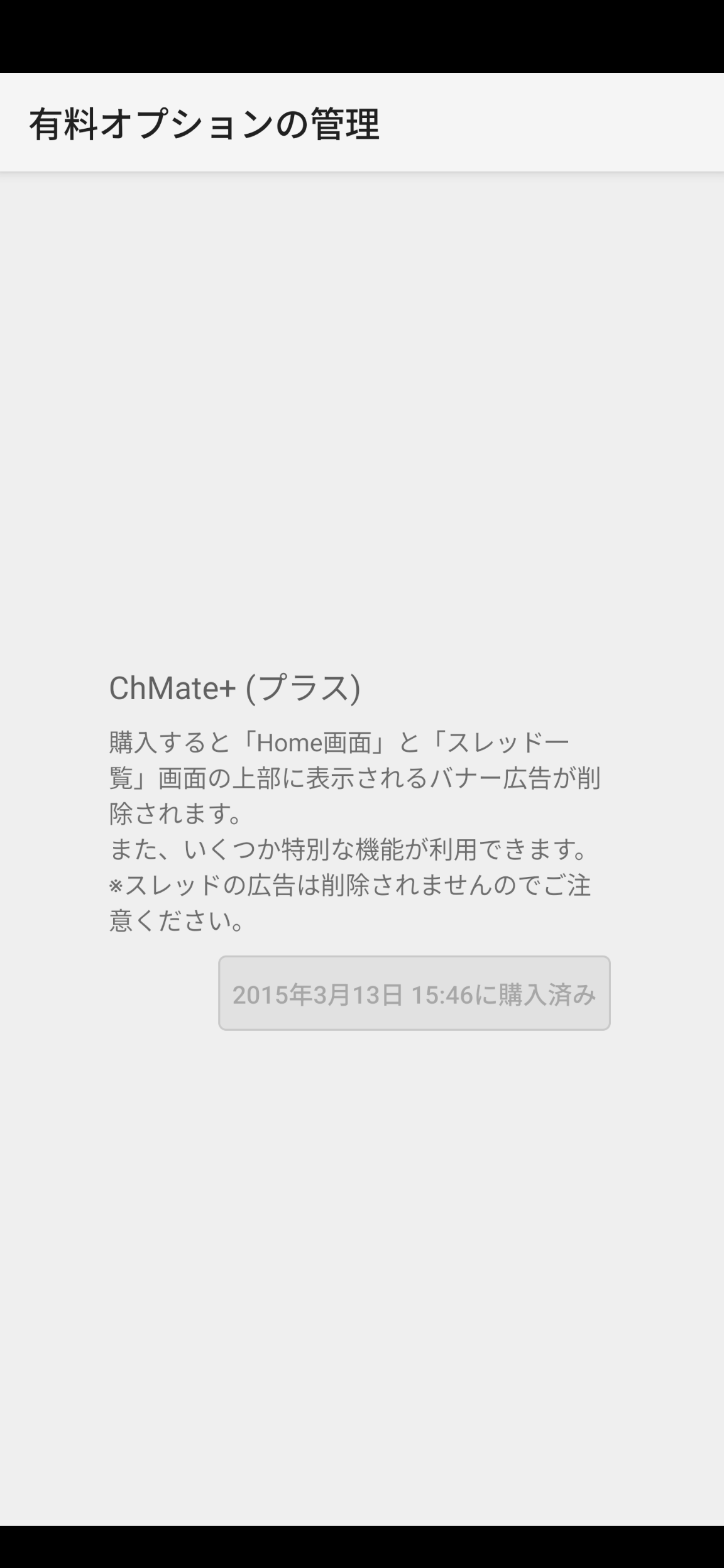Tap the 2015年3月13日 購入済み button

pyautogui.click(x=414, y=993)
